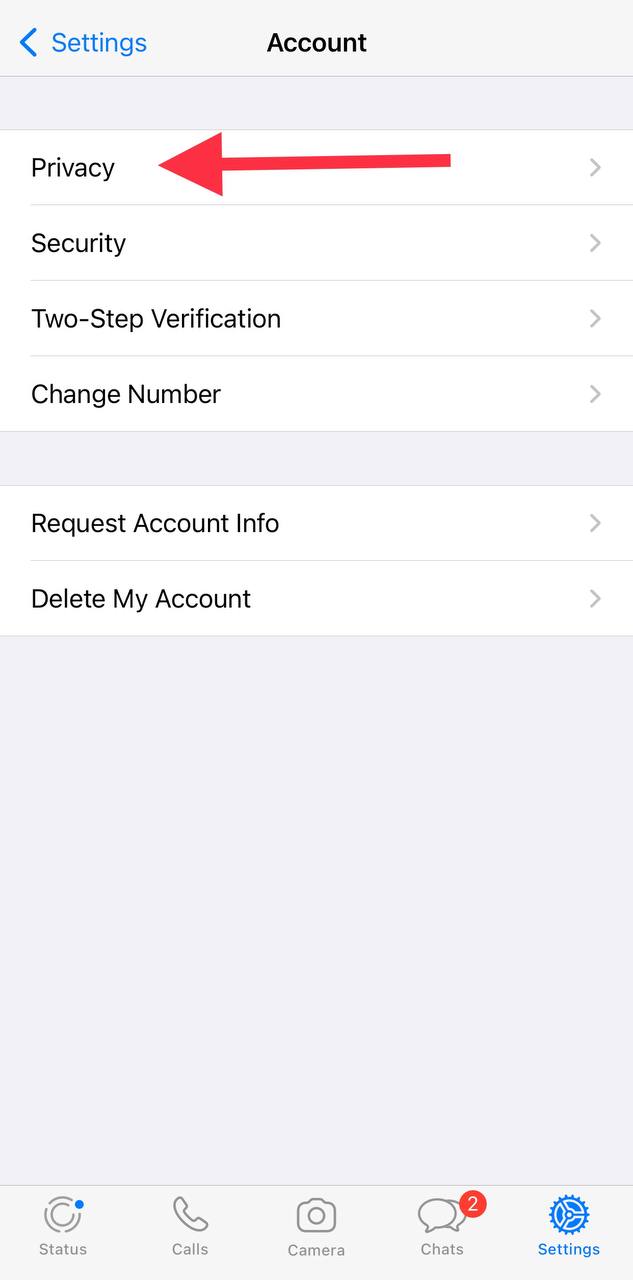
Task: Open Request Account Info
Action: [x=316, y=523]
